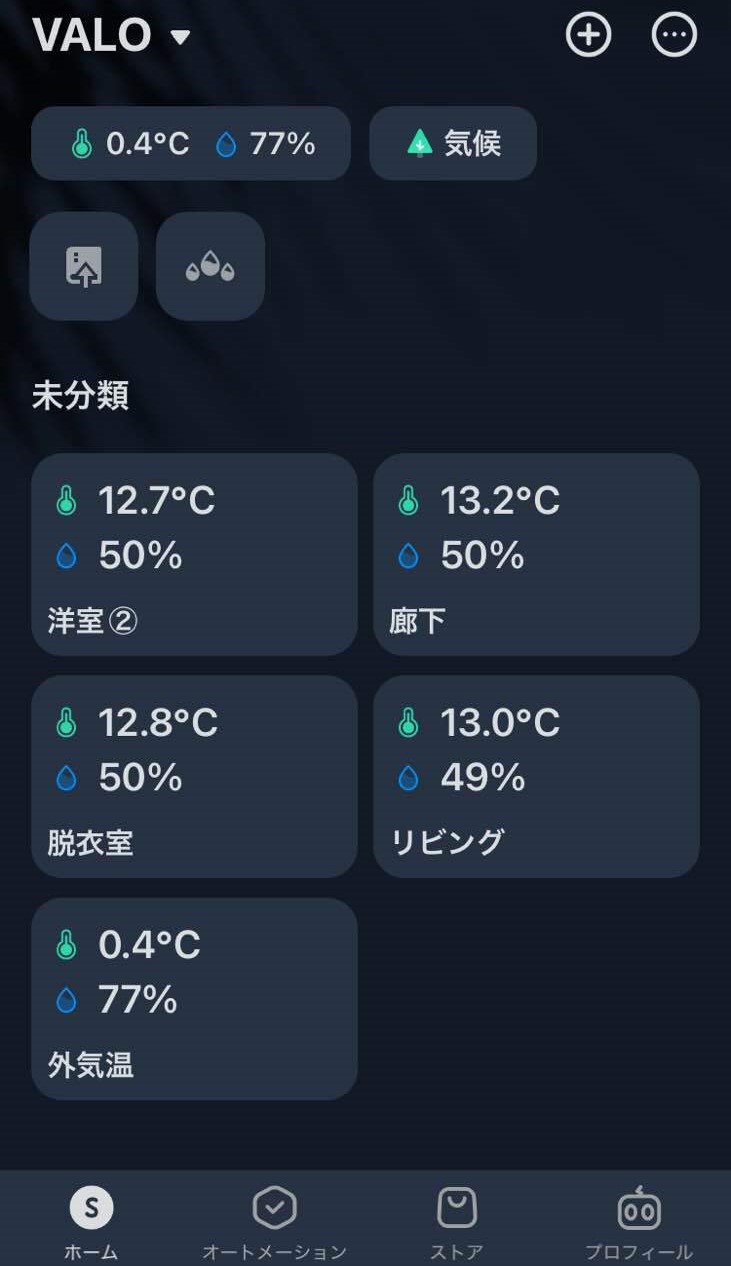Tap the 0.4°C 77% summary chip
The width and height of the screenshot is (731, 1266).
[191, 144]
